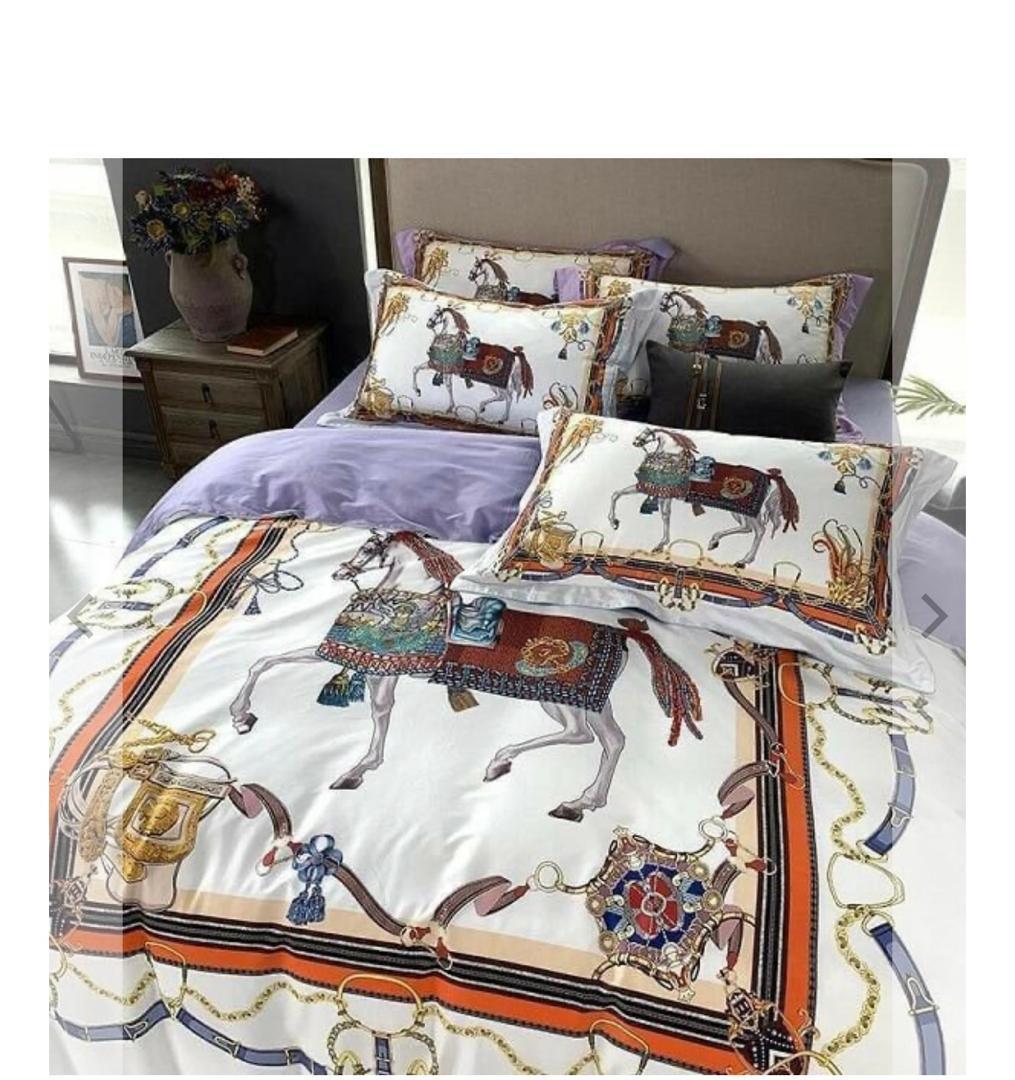Go back to the previous product image

[82, 616]
